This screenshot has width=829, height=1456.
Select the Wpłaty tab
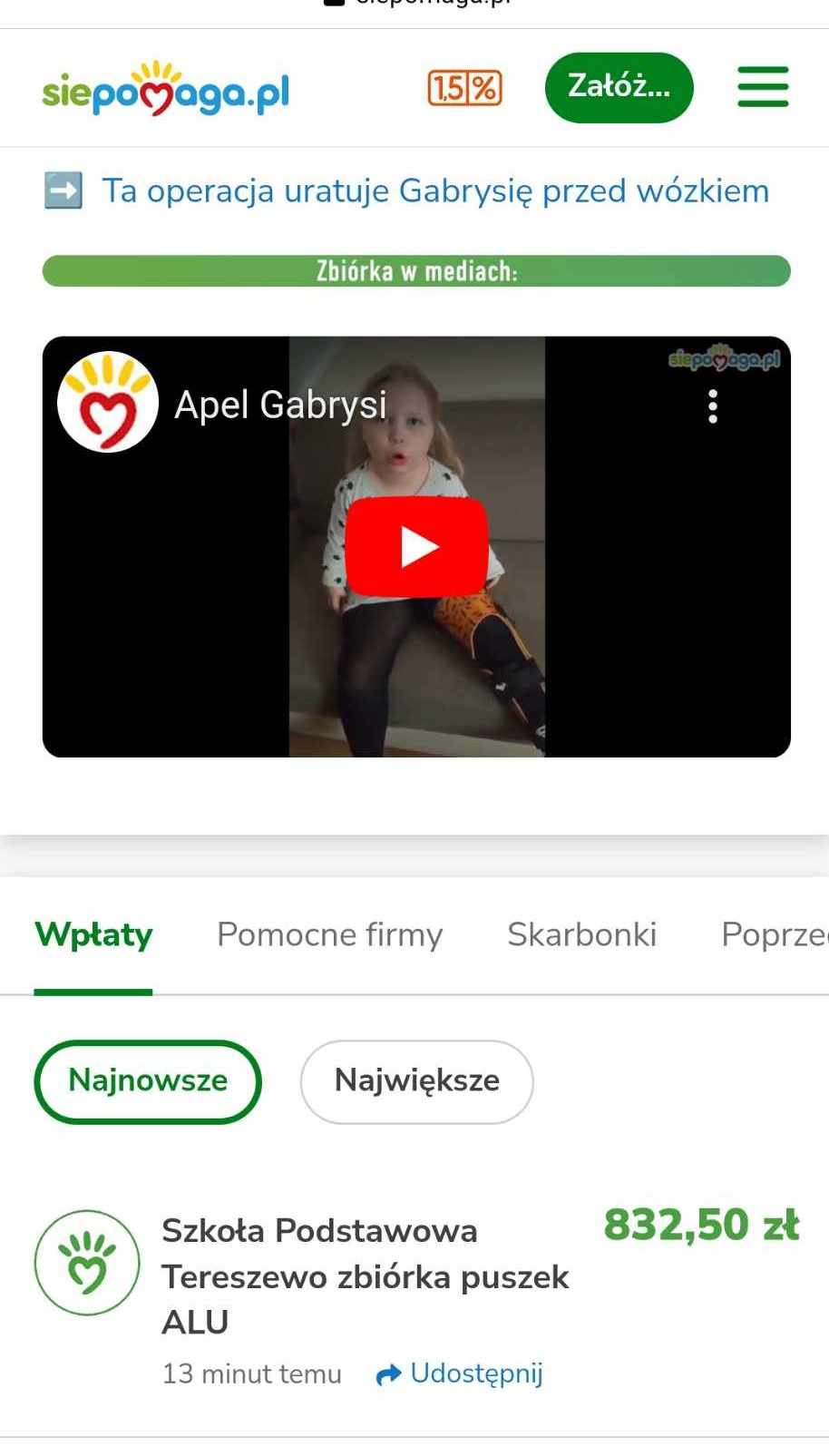tap(93, 934)
